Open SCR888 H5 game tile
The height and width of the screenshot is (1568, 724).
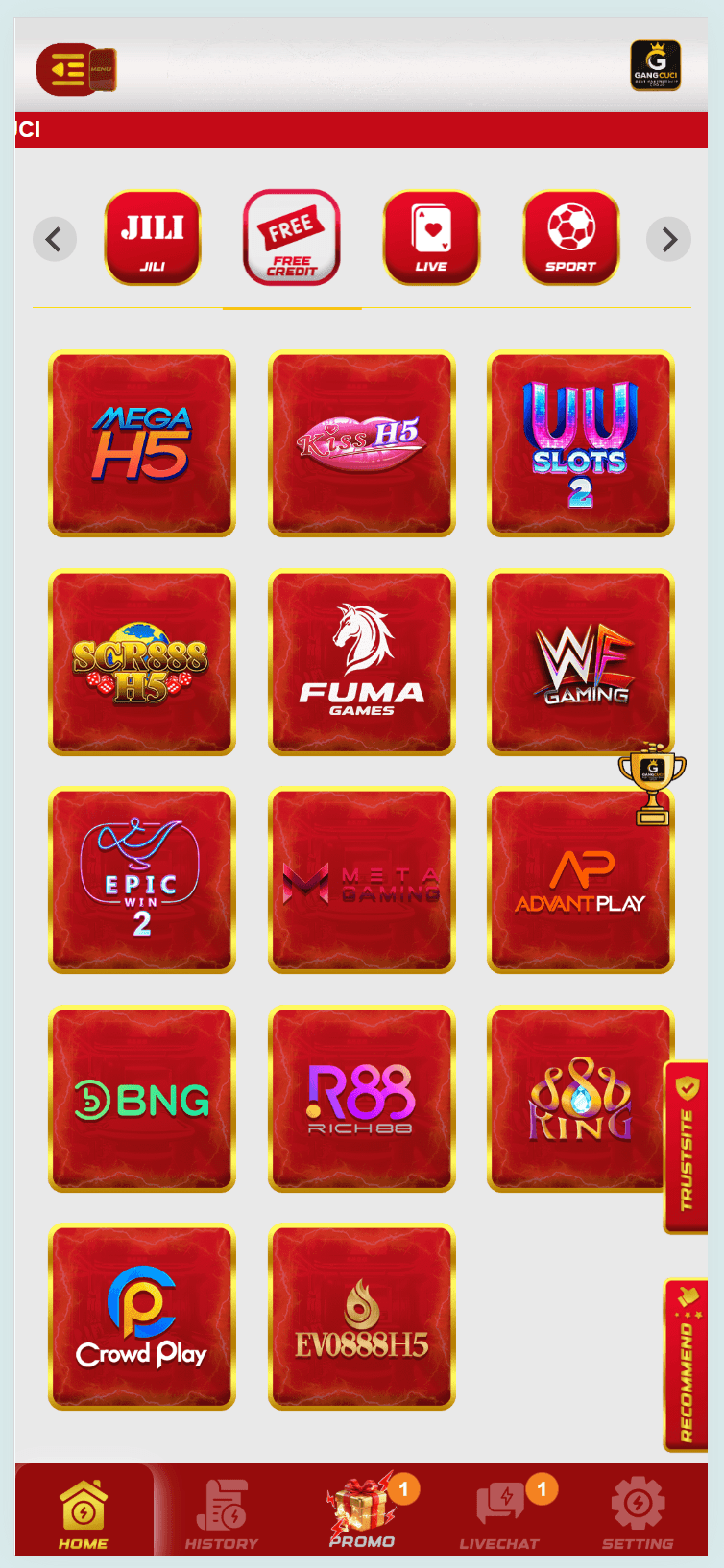coord(142,662)
